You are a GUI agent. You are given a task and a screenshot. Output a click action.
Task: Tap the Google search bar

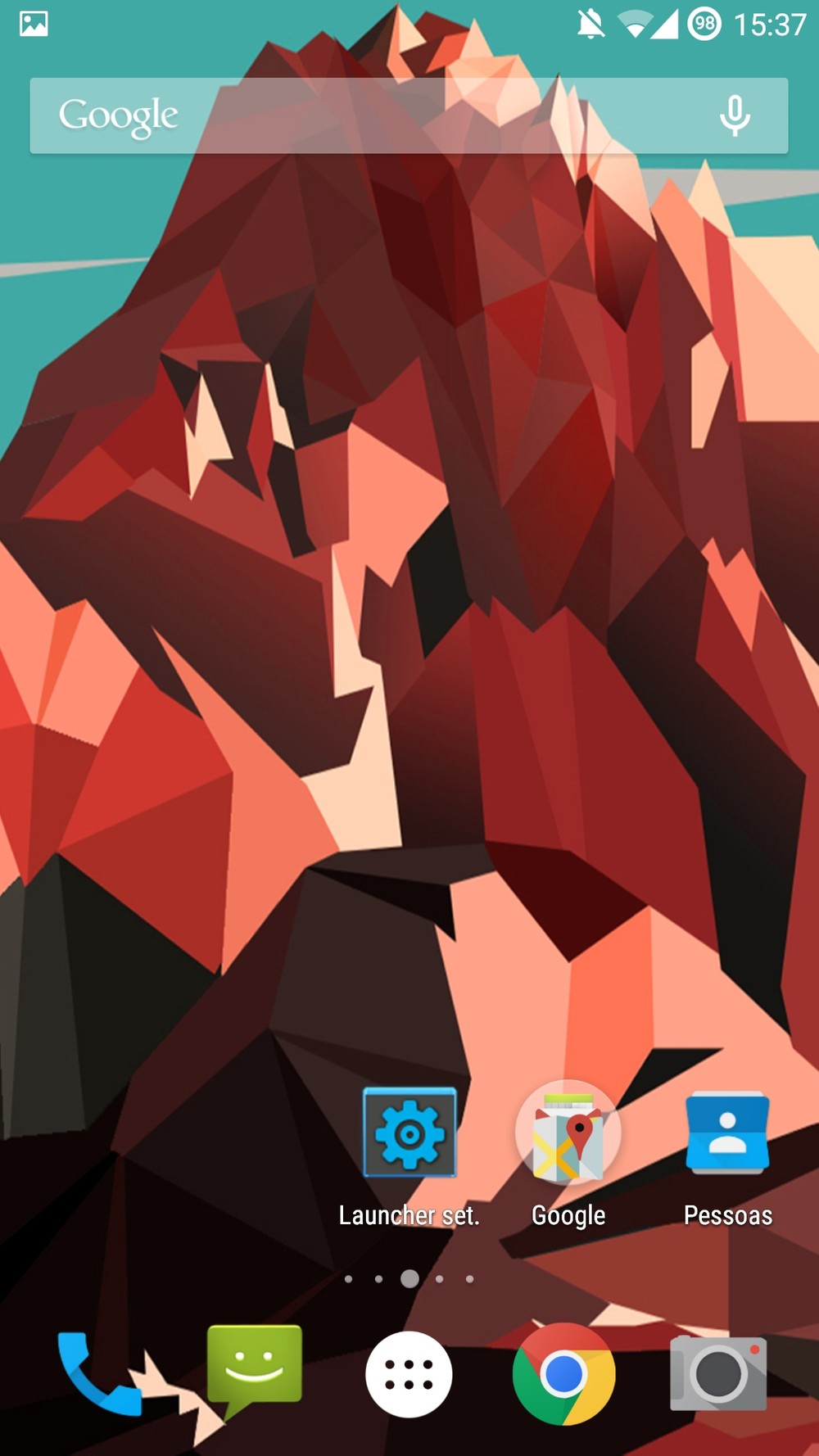(409, 115)
